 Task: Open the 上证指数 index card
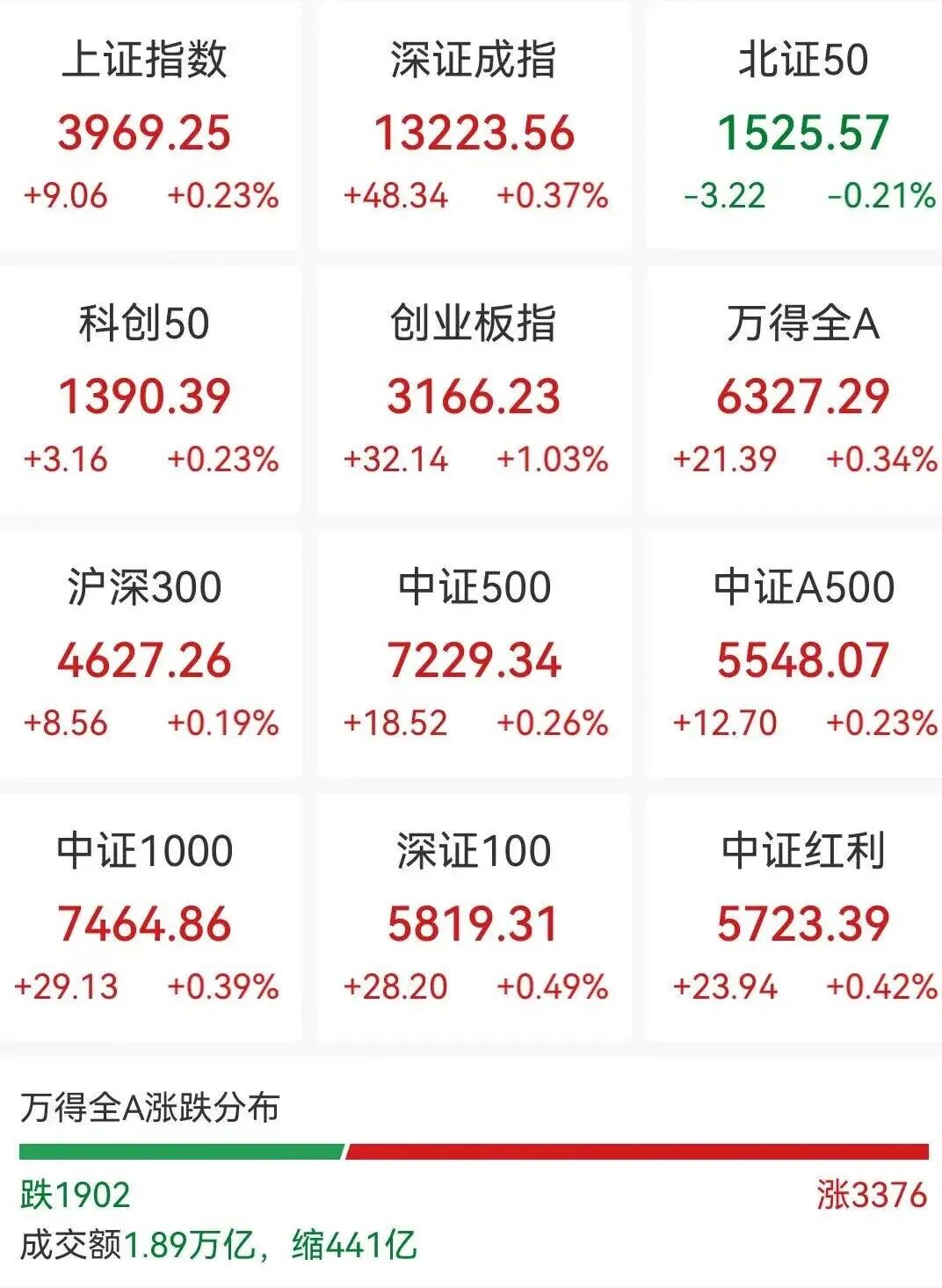(145, 127)
